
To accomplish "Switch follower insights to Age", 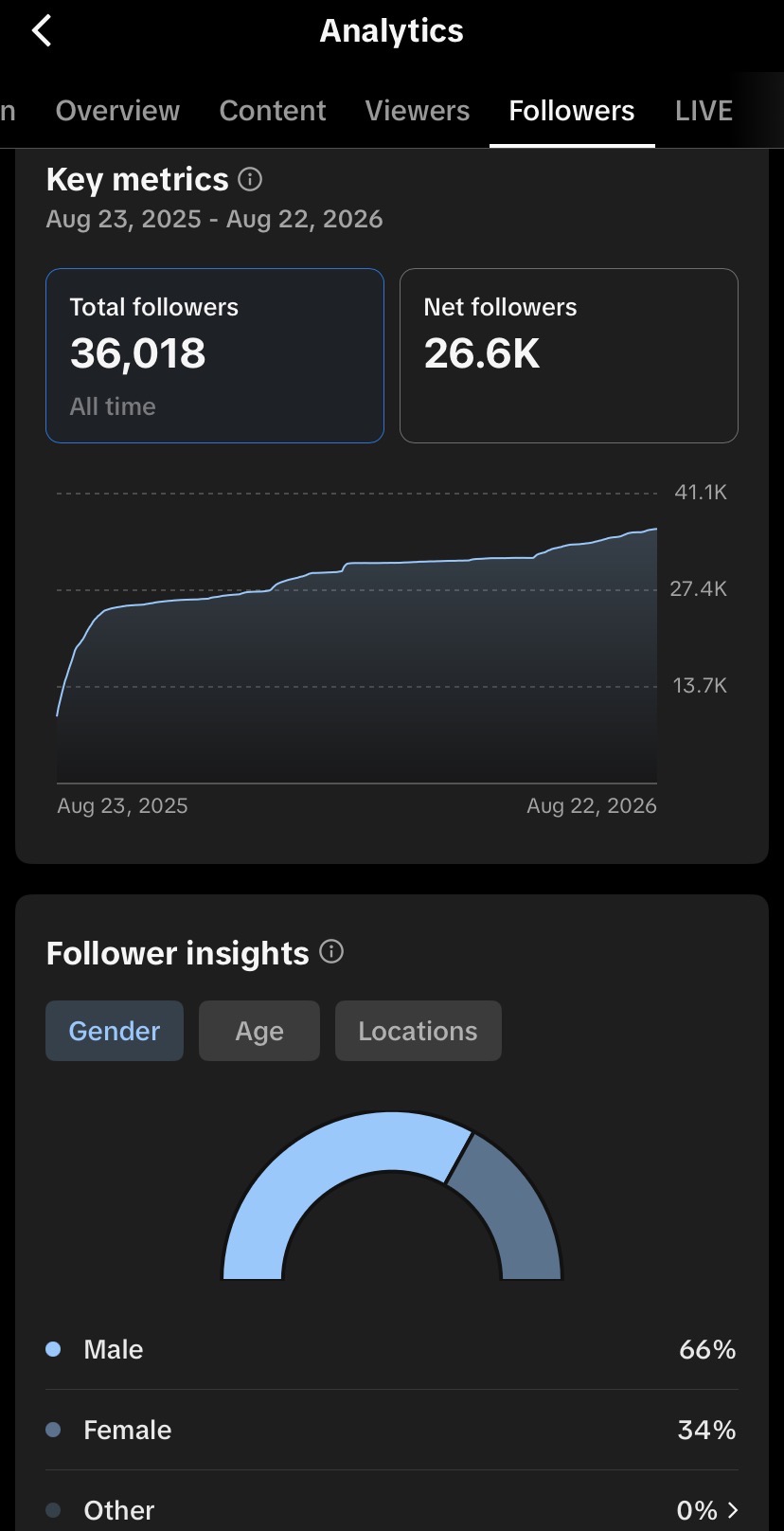I will point(259,1031).
